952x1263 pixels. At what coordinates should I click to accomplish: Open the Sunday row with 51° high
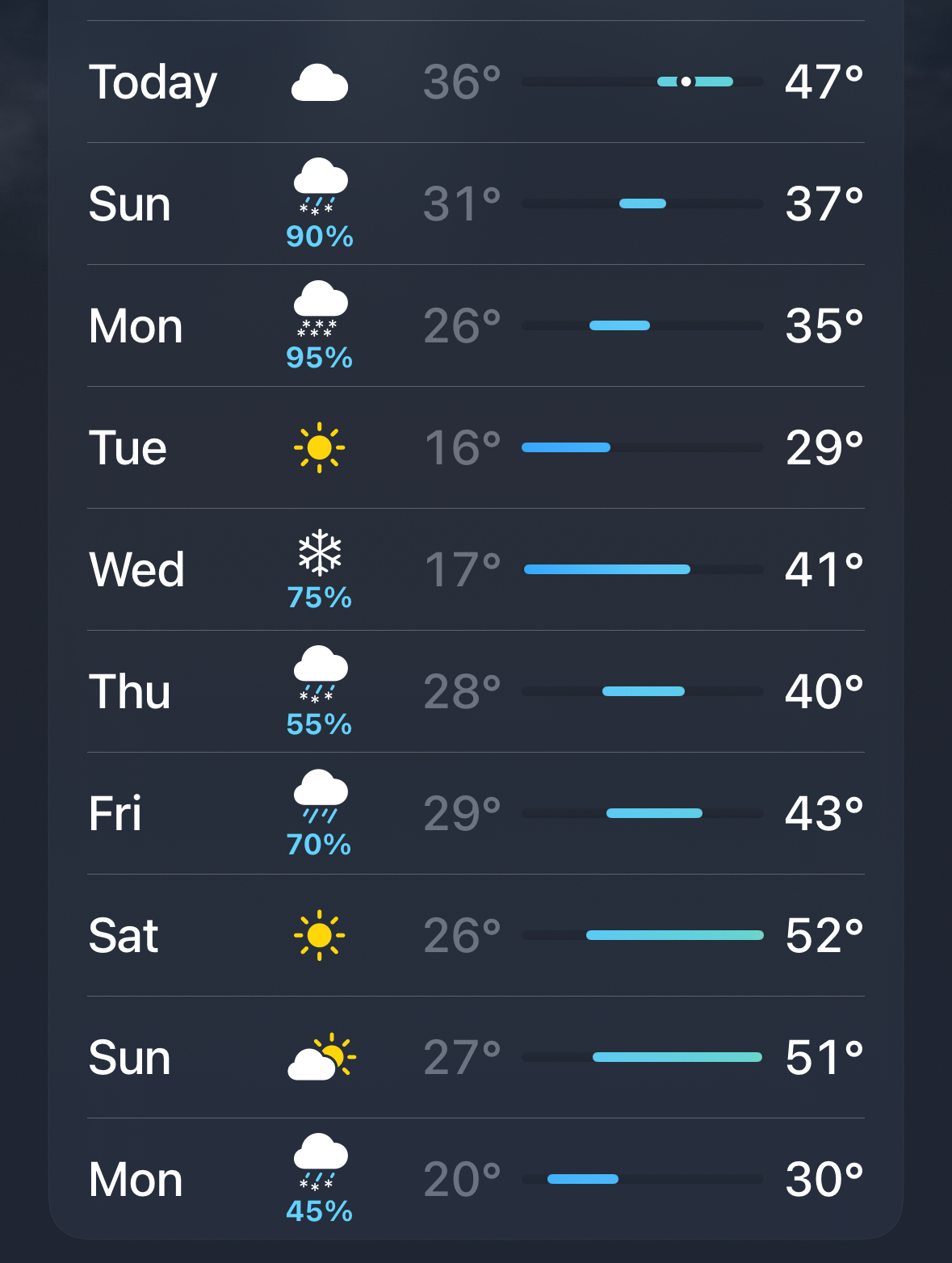coord(476,1057)
